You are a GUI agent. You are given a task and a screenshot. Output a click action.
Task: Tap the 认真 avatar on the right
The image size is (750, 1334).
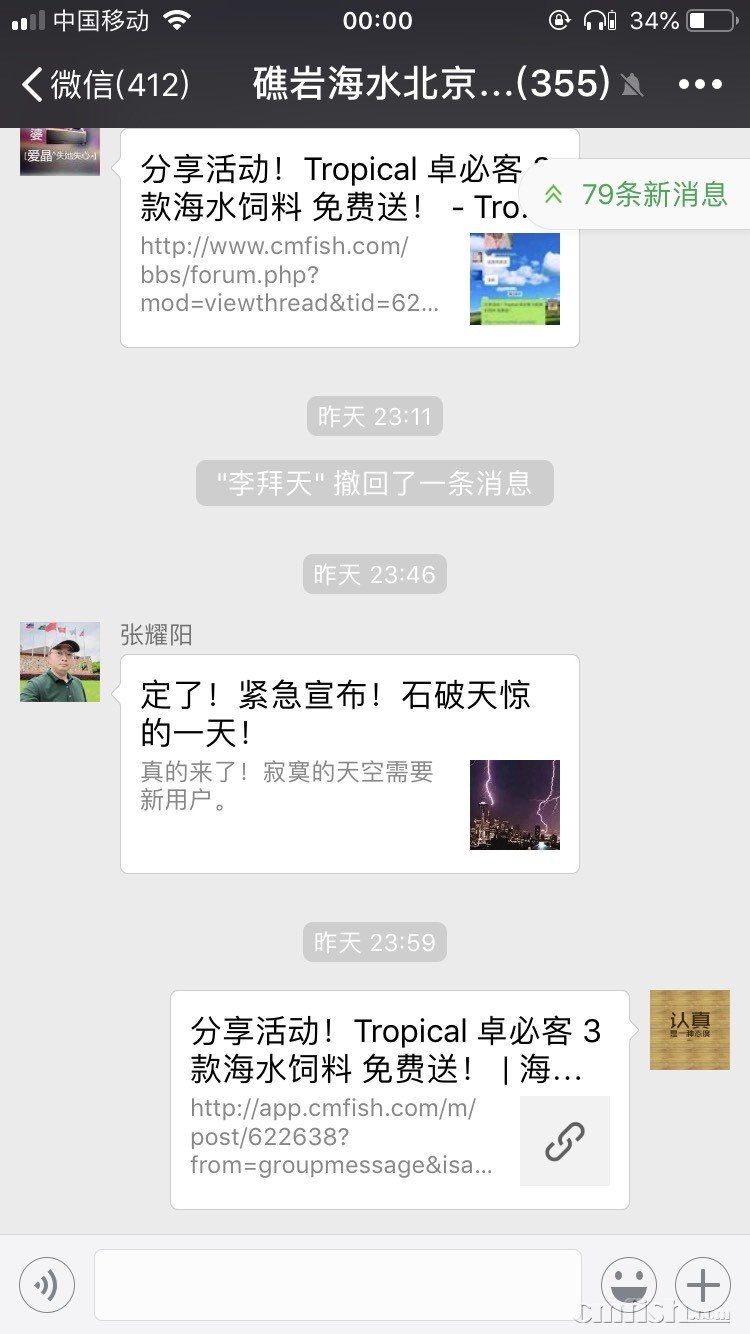click(x=689, y=1030)
